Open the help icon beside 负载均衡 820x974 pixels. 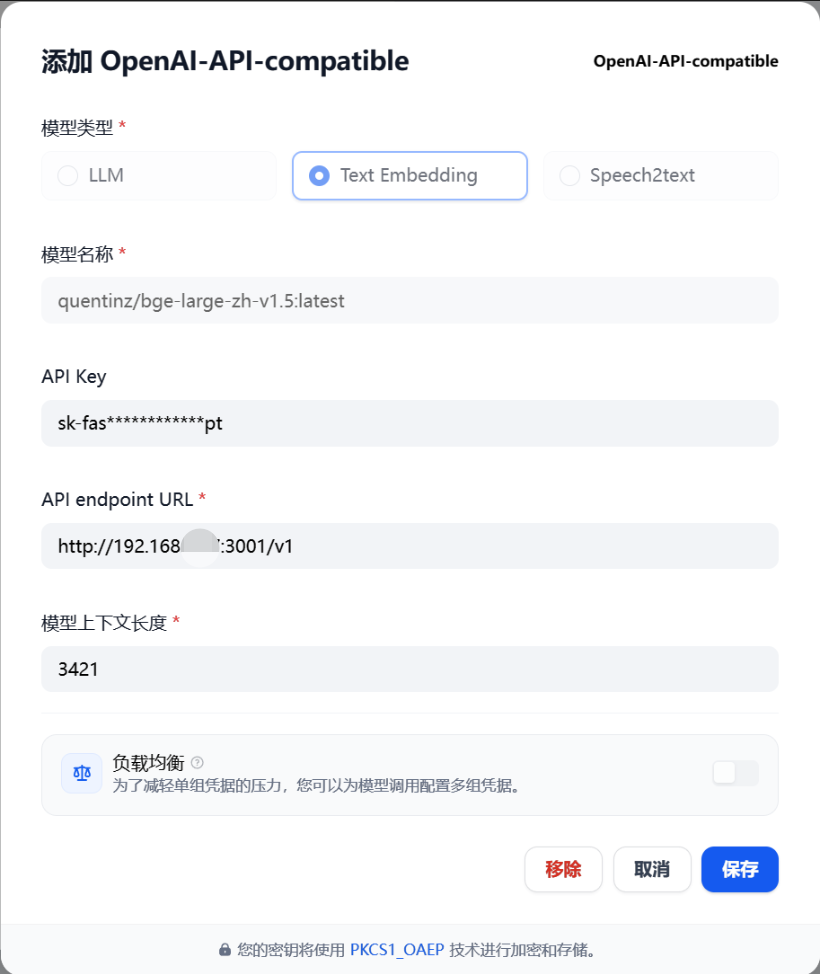(197, 763)
